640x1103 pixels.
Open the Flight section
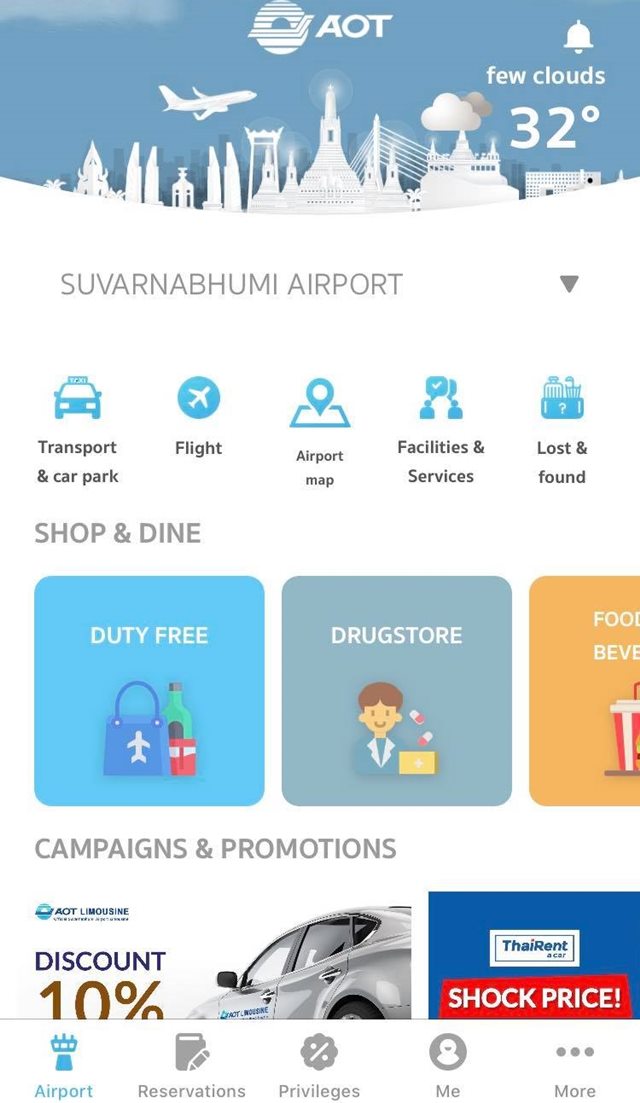click(198, 418)
